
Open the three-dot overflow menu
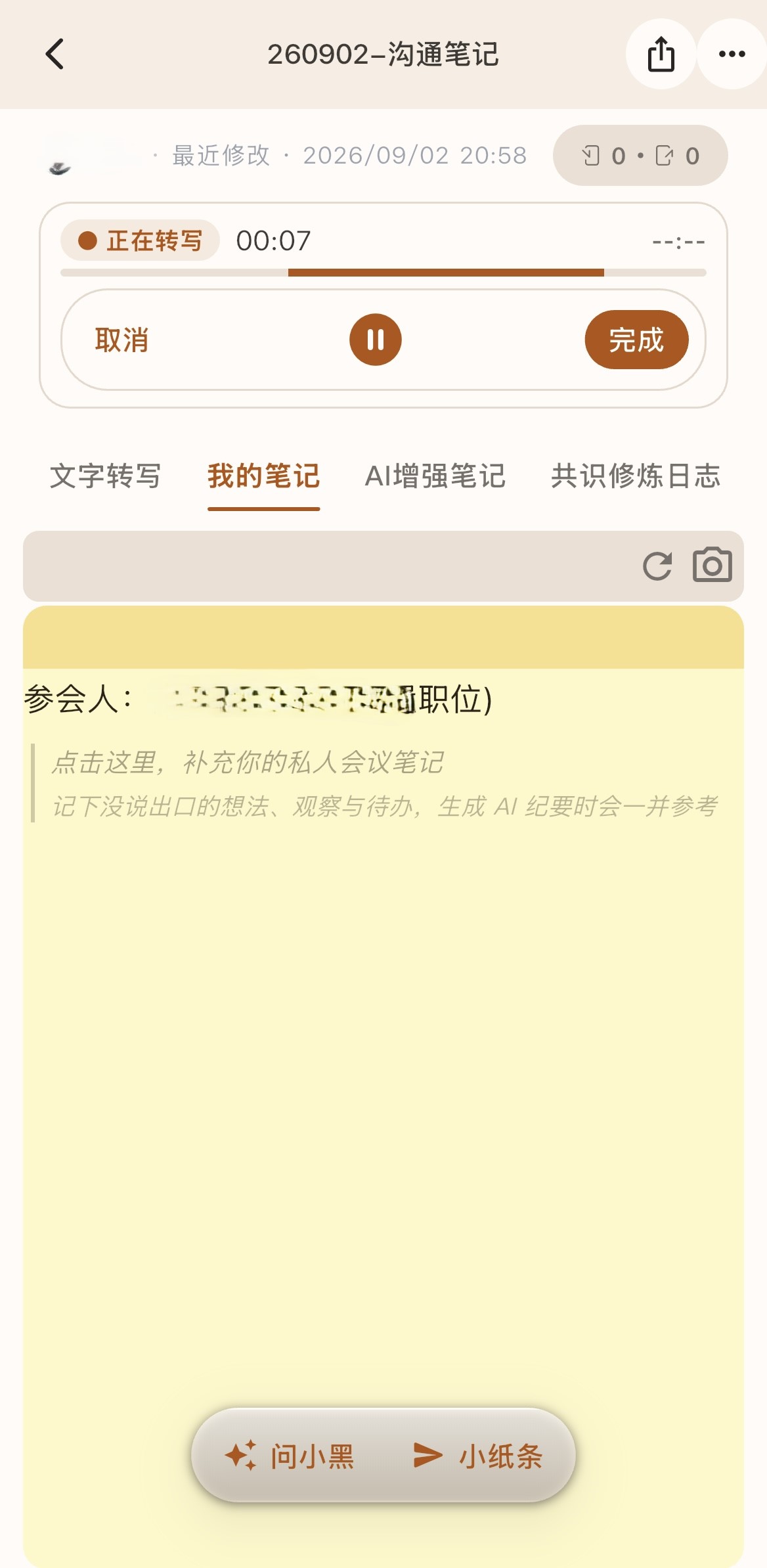pos(732,54)
